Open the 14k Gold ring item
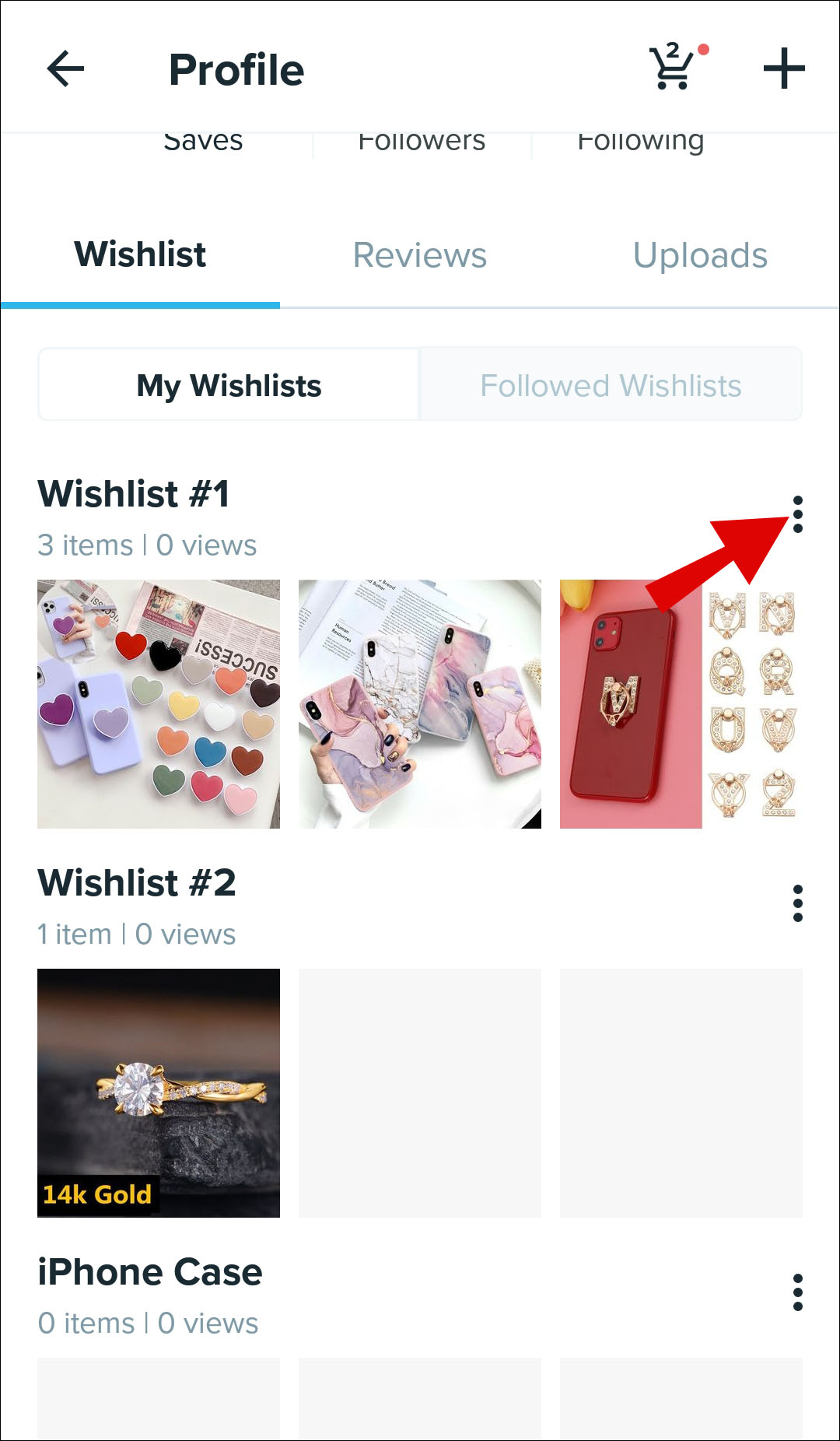Viewport: 840px width, 1441px height. (159, 1093)
